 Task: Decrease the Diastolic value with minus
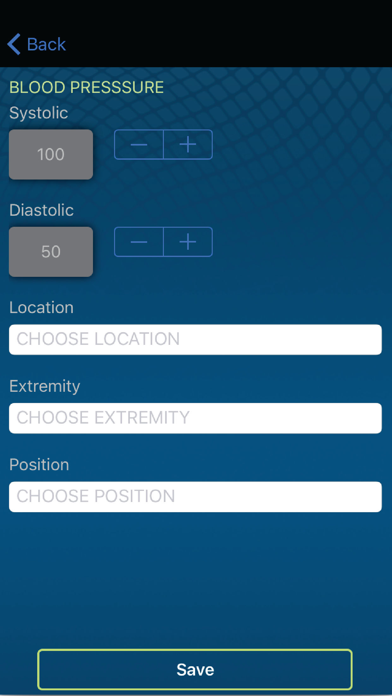tap(139, 242)
